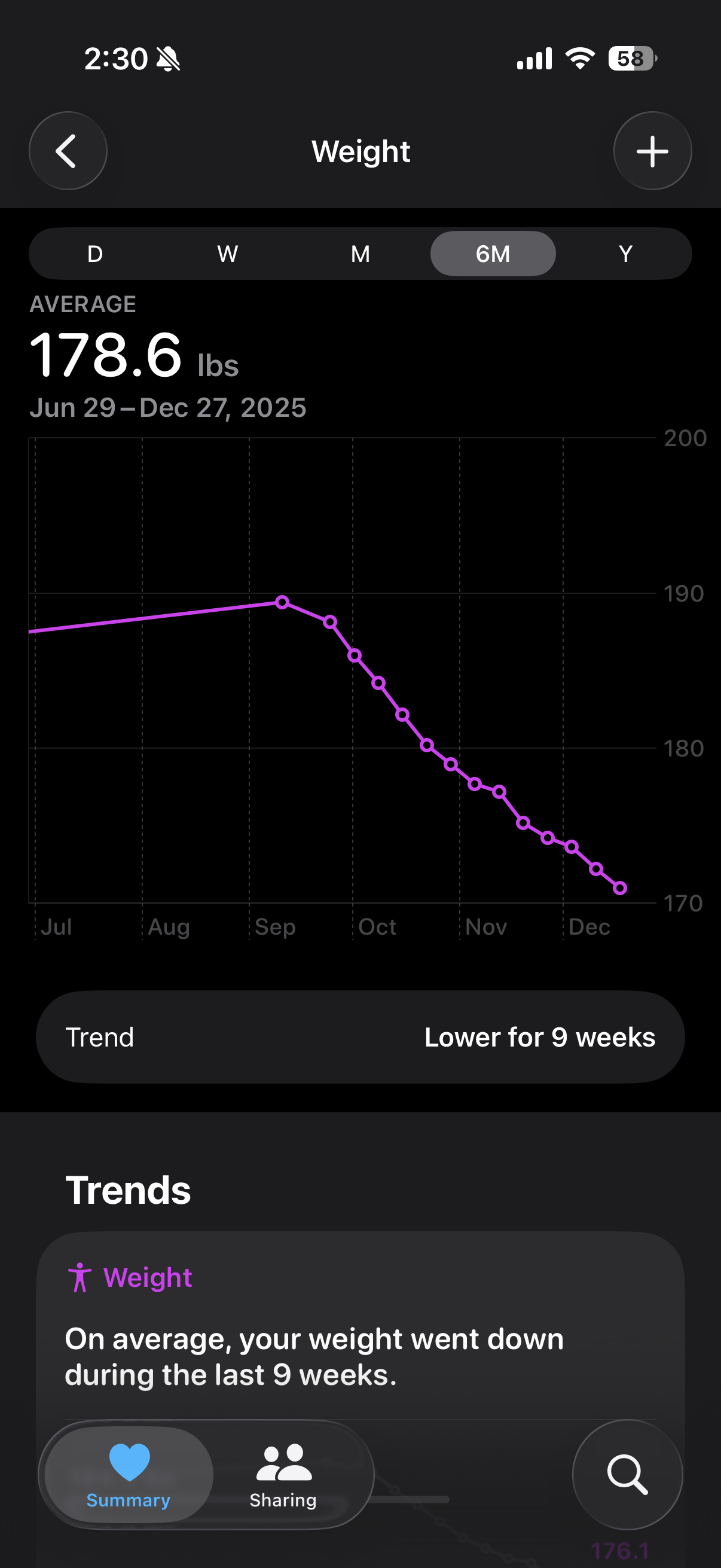The image size is (721, 1568).
Task: Switch to the Sharing tab
Action: (283, 1474)
